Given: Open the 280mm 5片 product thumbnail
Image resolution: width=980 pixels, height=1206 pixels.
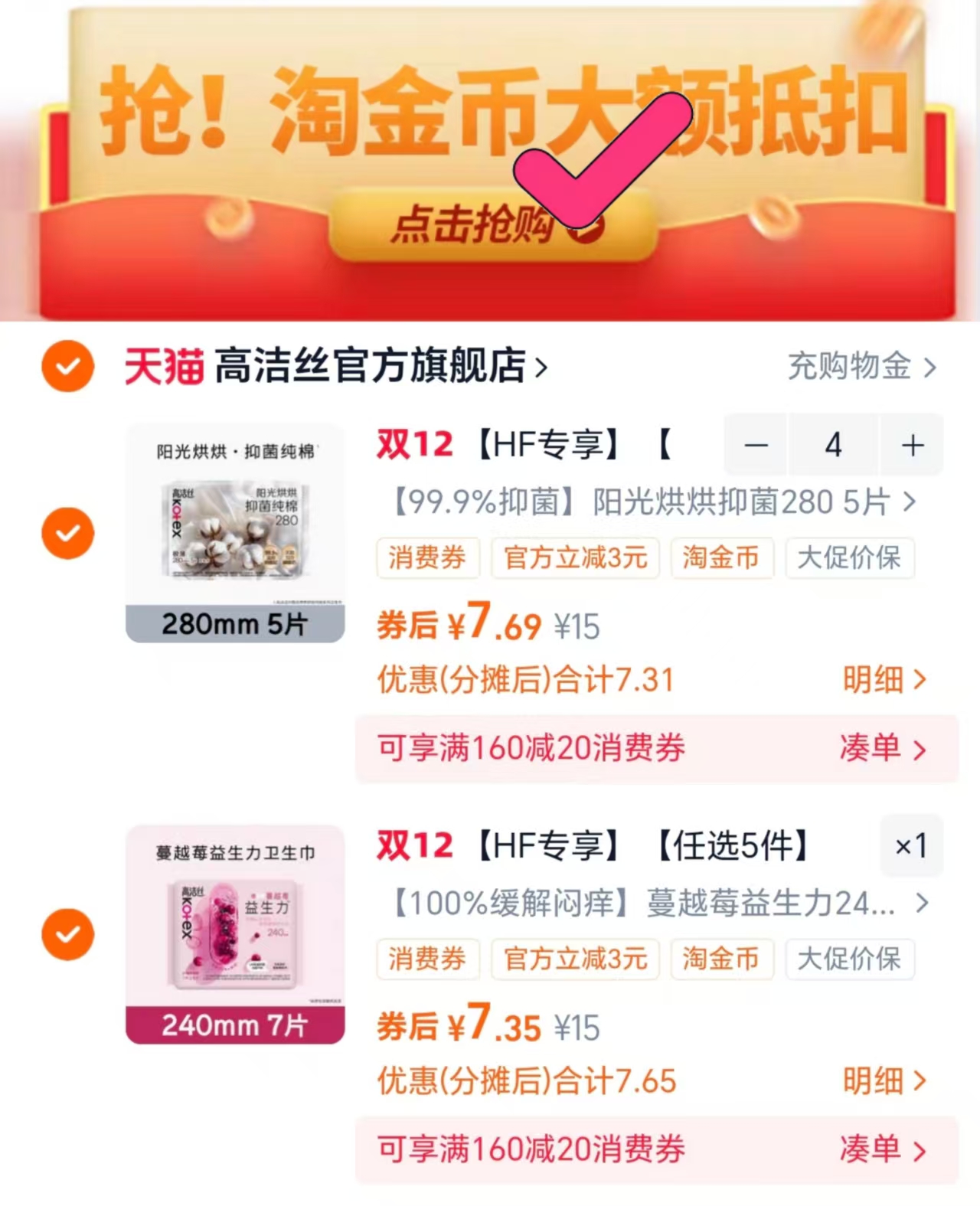Looking at the screenshot, I should click(234, 532).
